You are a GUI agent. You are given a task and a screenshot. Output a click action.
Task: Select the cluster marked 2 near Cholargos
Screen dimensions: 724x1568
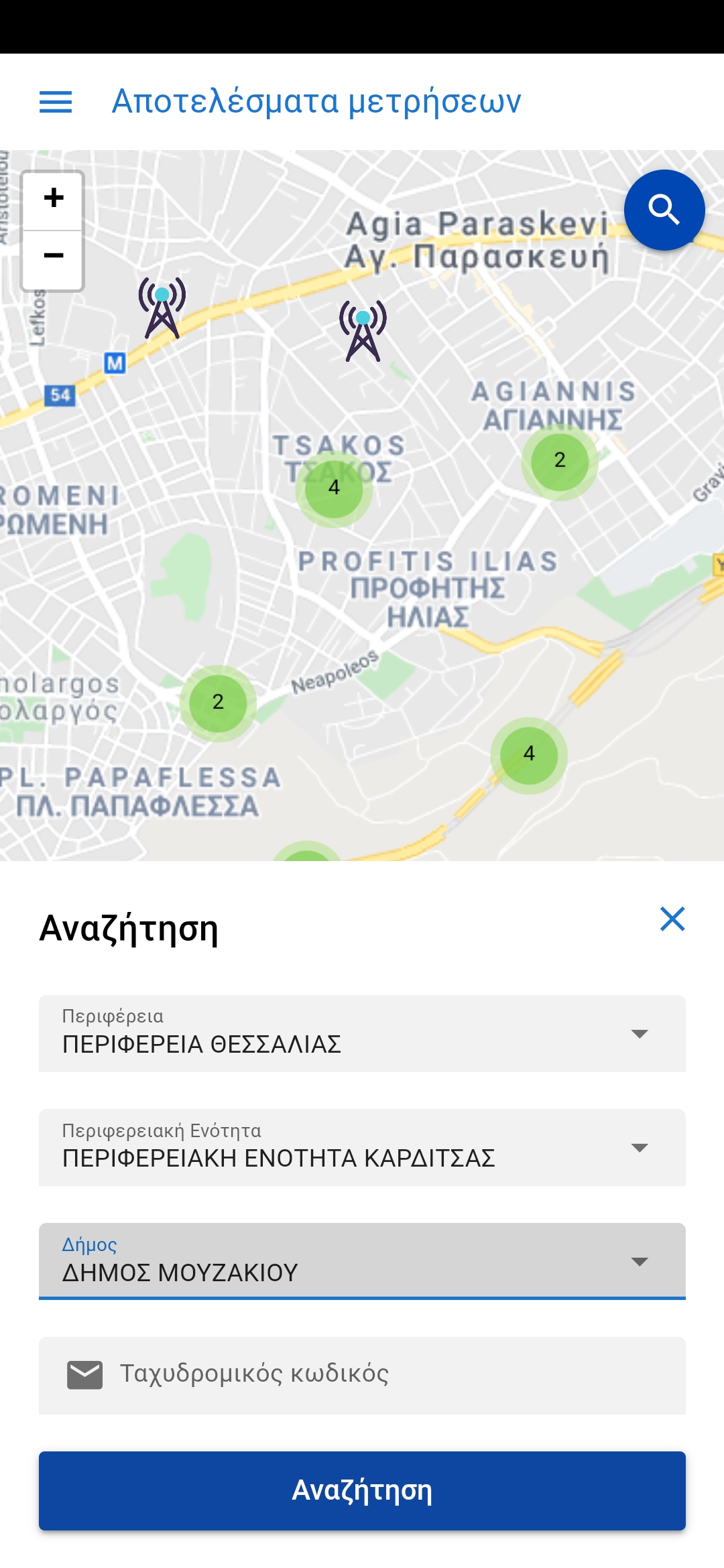click(218, 702)
